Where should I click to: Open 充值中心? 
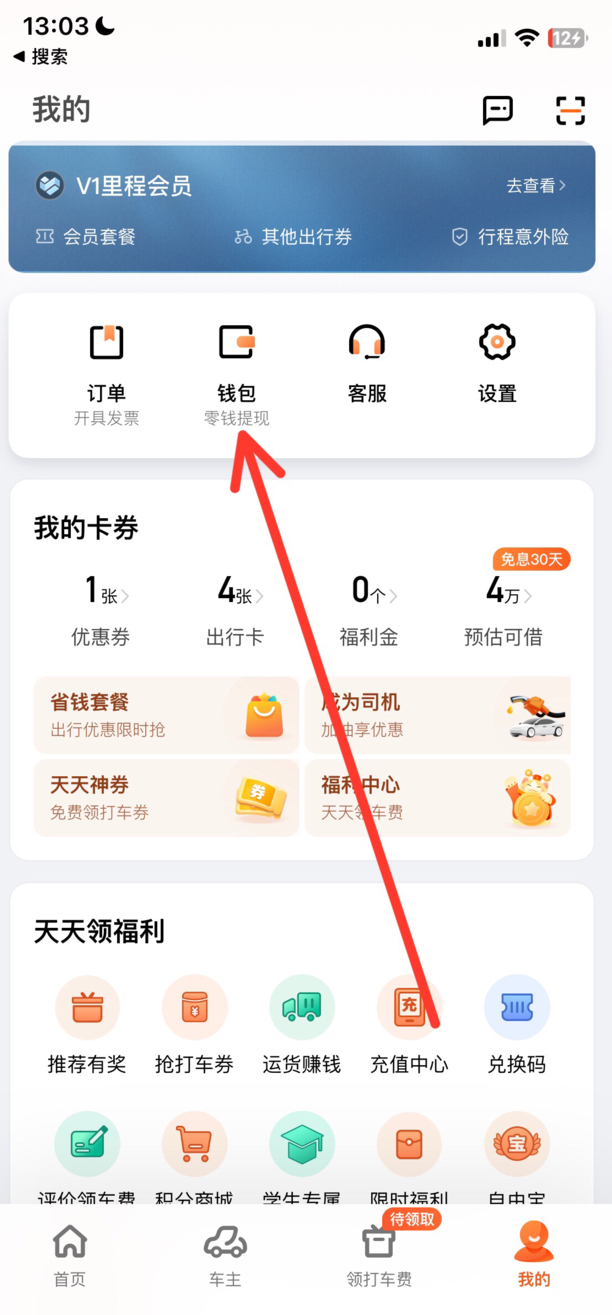[409, 1025]
